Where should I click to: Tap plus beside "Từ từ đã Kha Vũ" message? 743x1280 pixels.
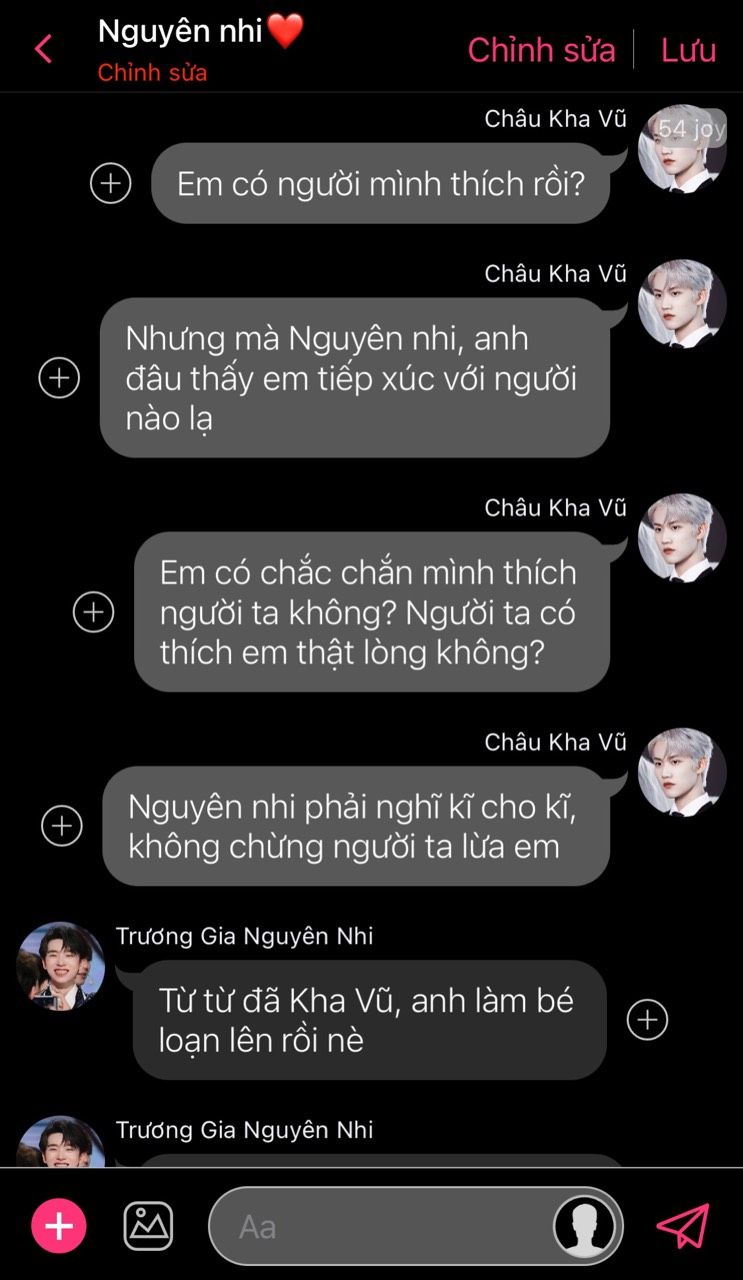pyautogui.click(x=647, y=1019)
